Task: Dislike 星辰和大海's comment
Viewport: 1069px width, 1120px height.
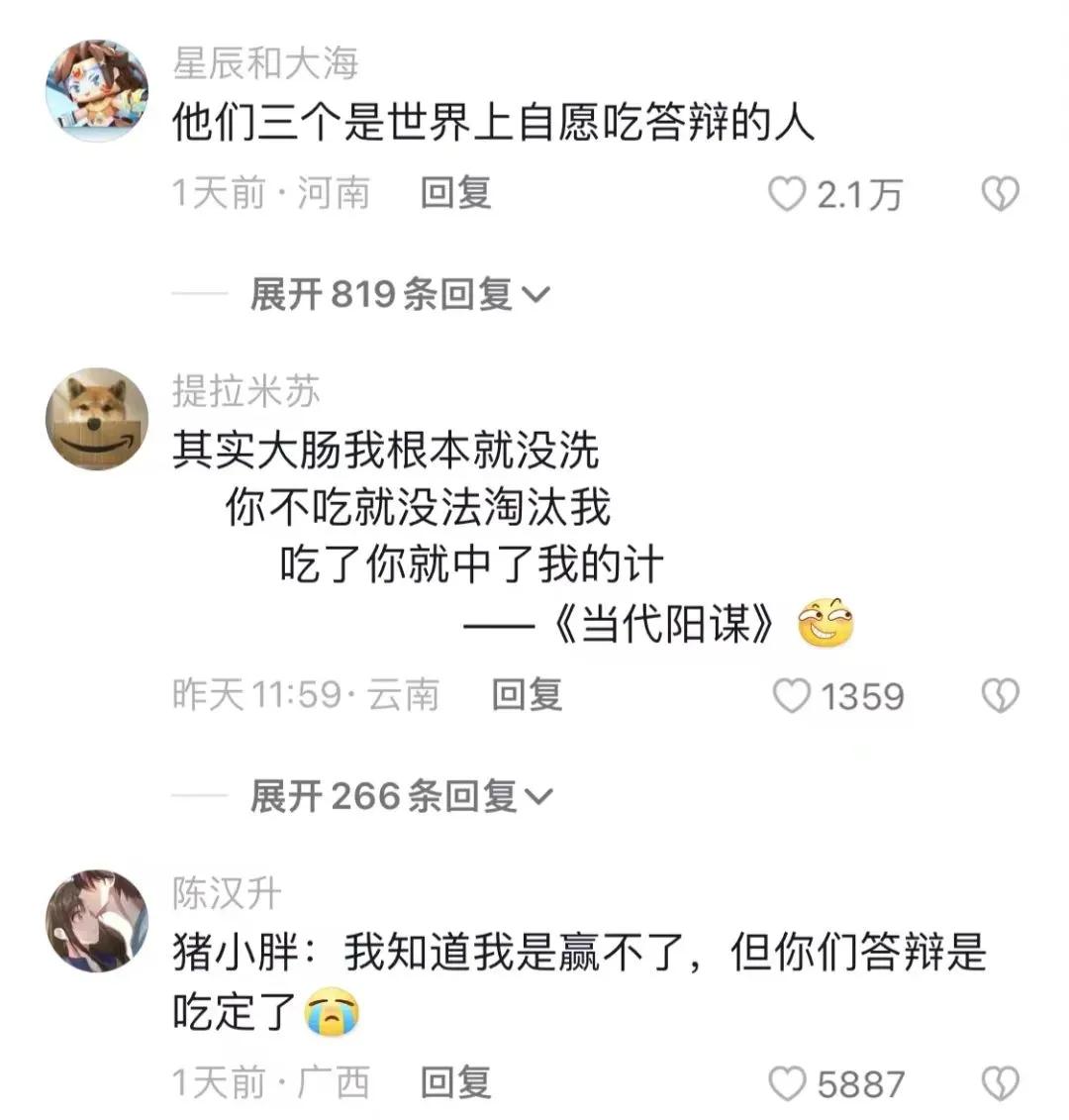Action: [1000, 195]
